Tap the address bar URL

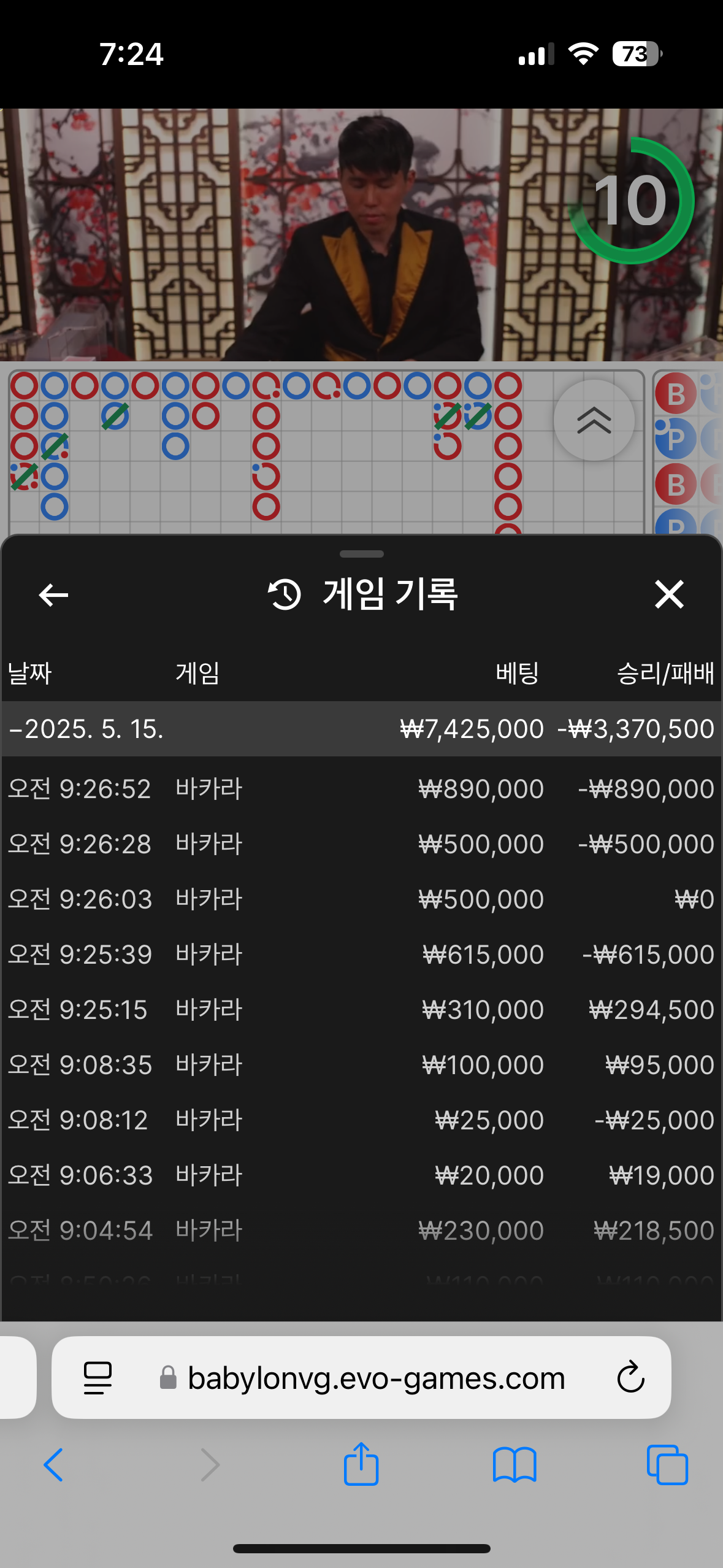pyautogui.click(x=375, y=1378)
